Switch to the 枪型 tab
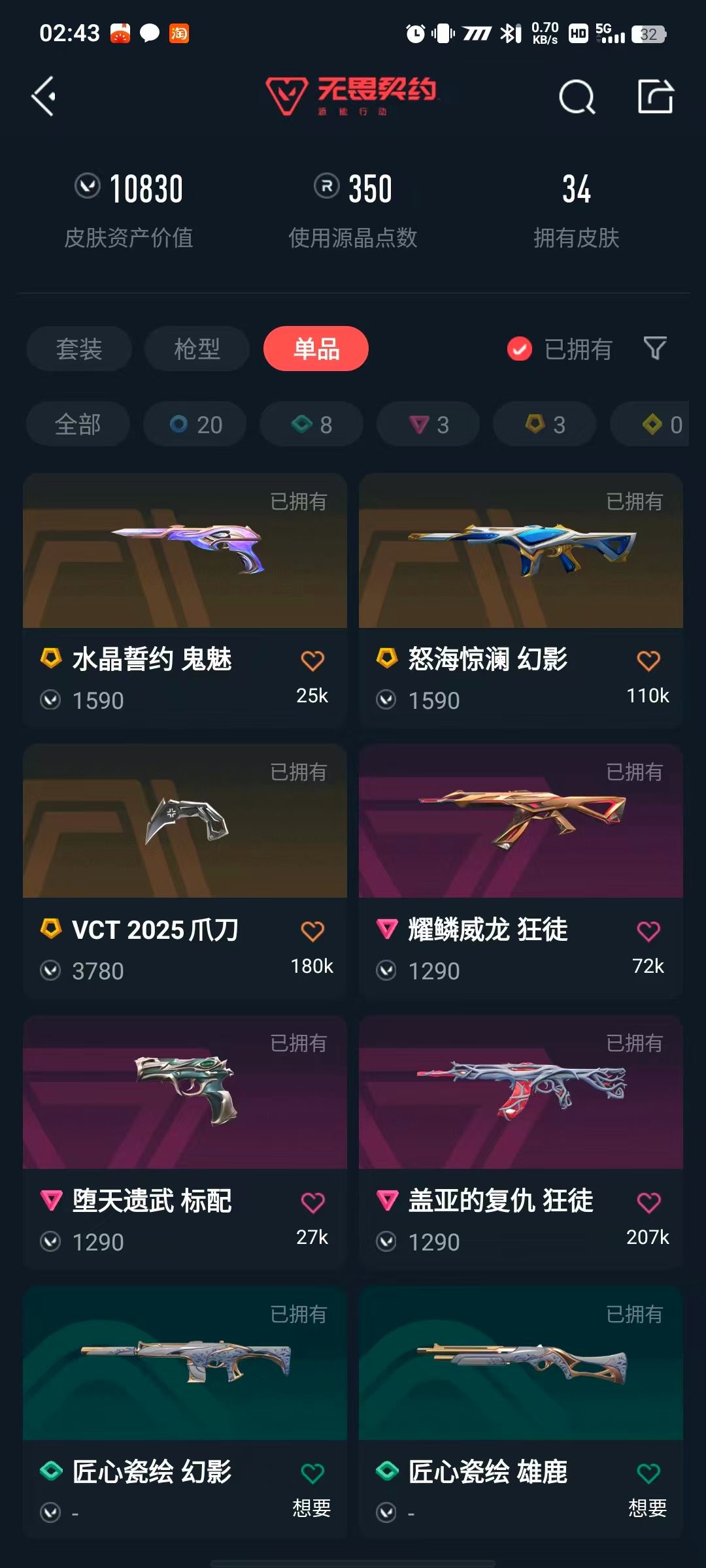 (x=197, y=349)
